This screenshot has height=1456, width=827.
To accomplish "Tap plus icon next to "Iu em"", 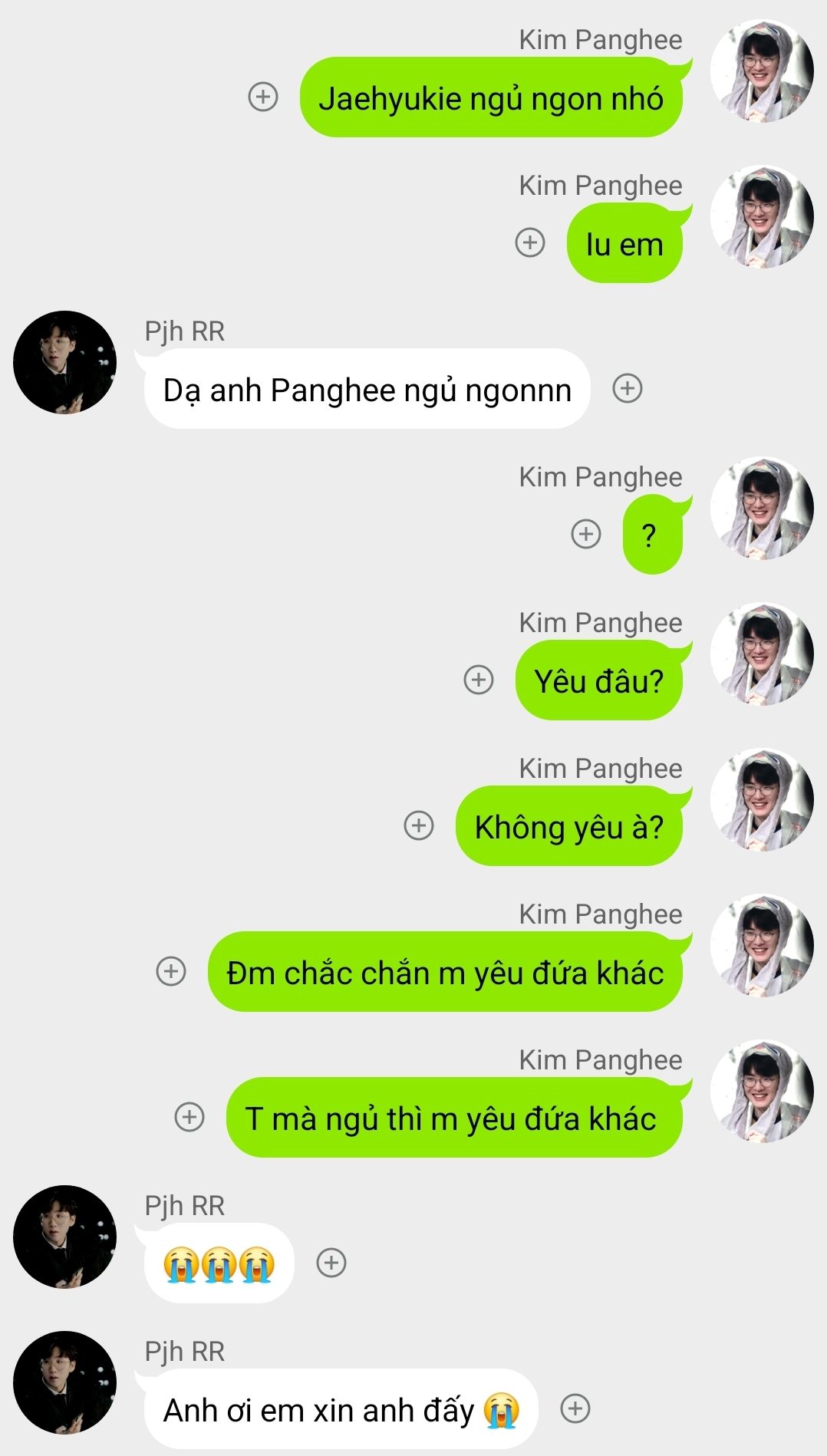I will (x=530, y=242).
